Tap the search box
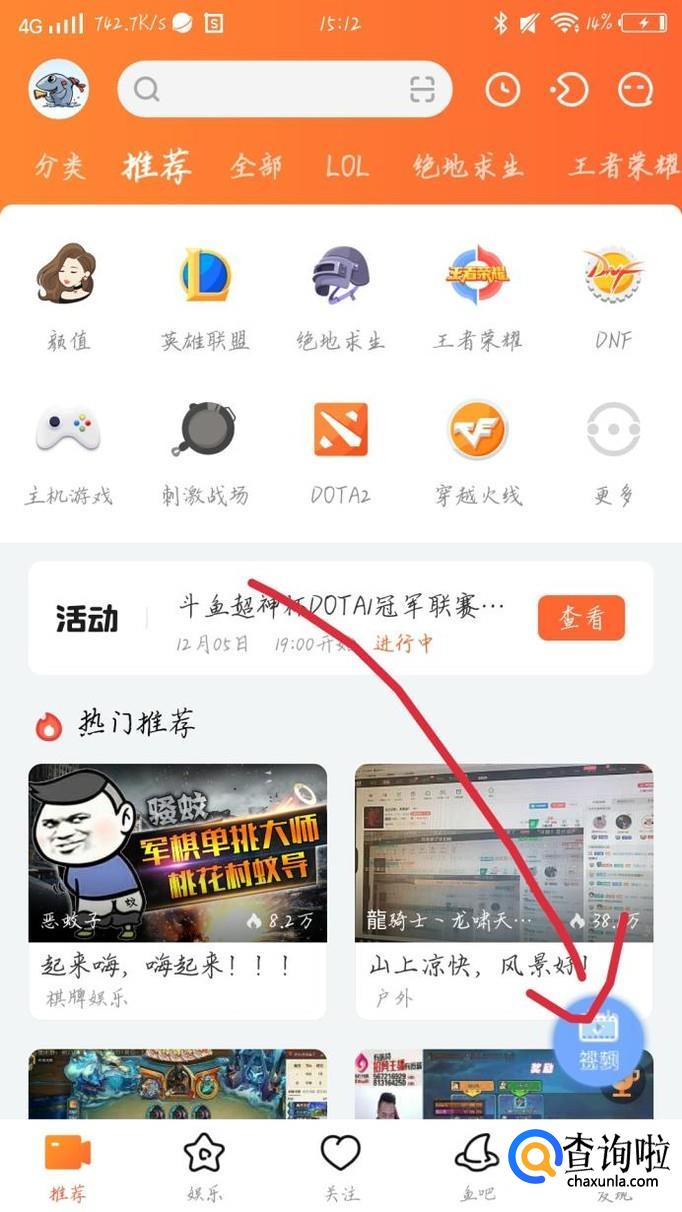 [x=270, y=90]
